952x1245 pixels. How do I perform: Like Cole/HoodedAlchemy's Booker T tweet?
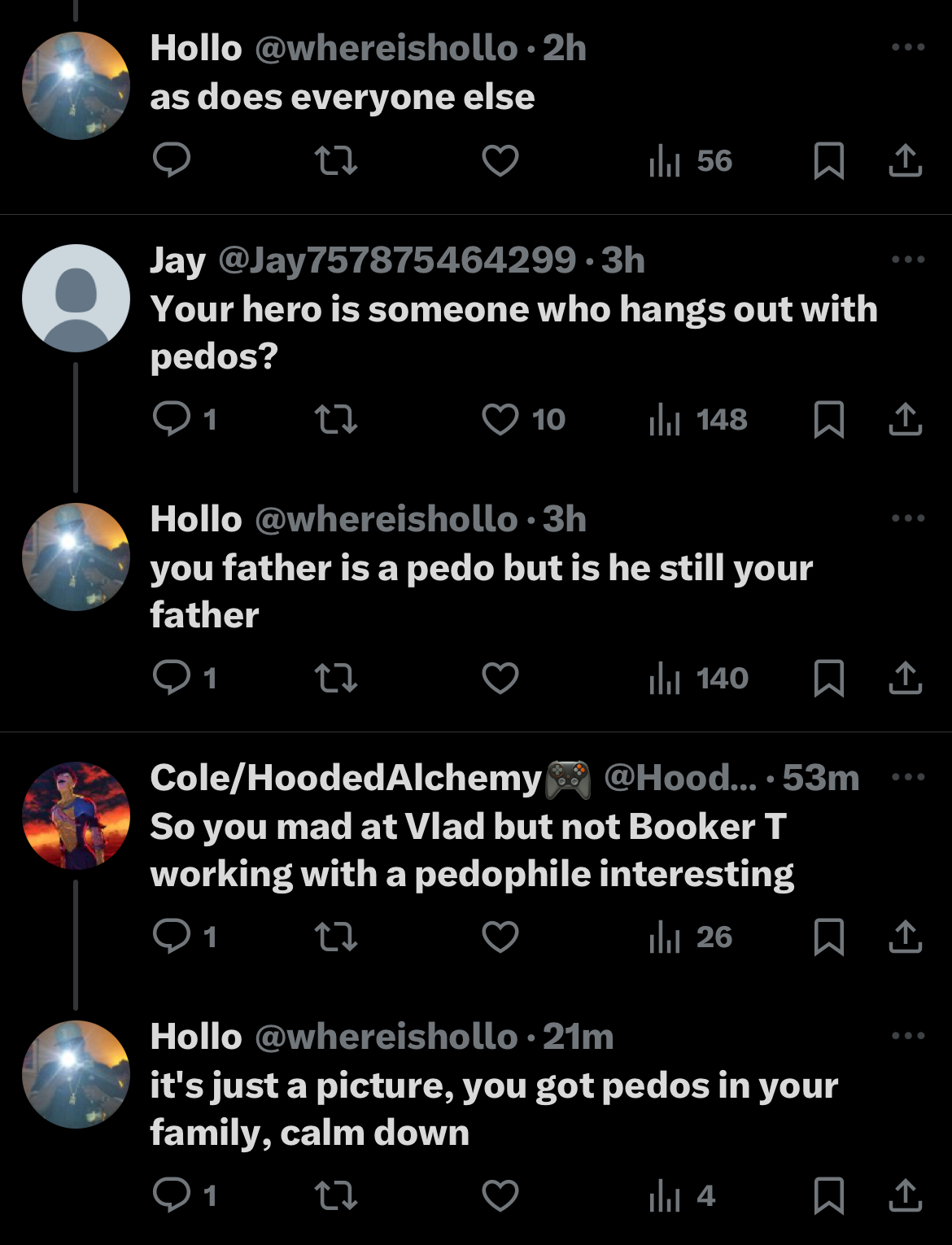500,937
